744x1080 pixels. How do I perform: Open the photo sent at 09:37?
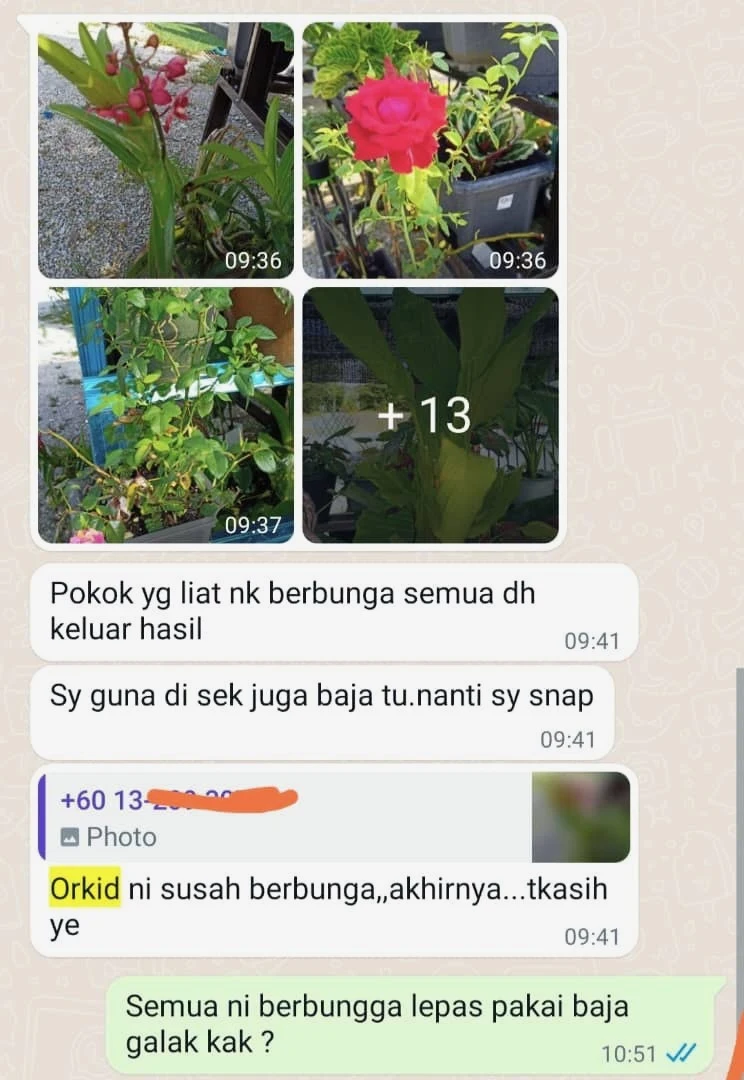coord(166,415)
